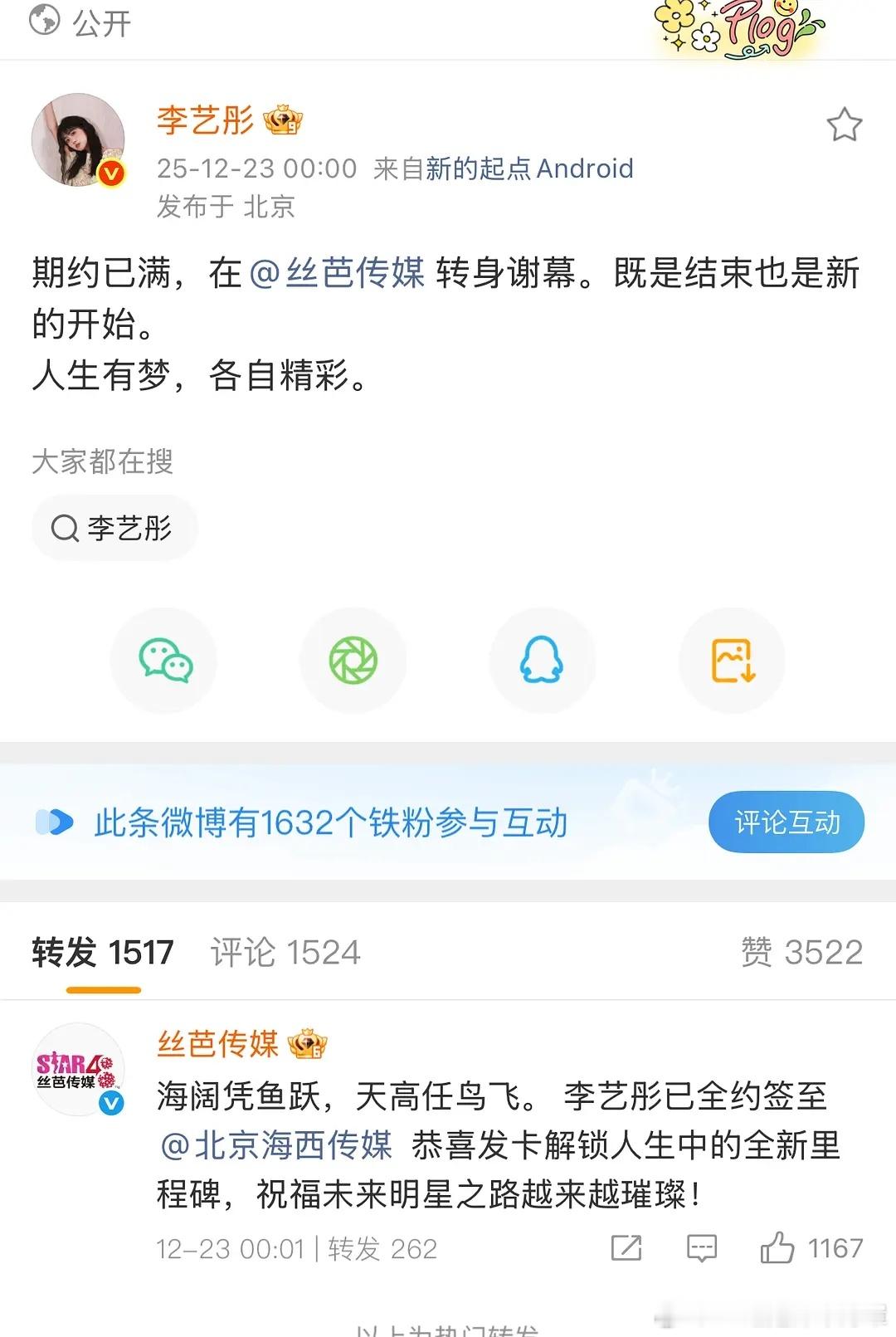
Task: Share the post through the QQ icon
Action: pos(543,659)
